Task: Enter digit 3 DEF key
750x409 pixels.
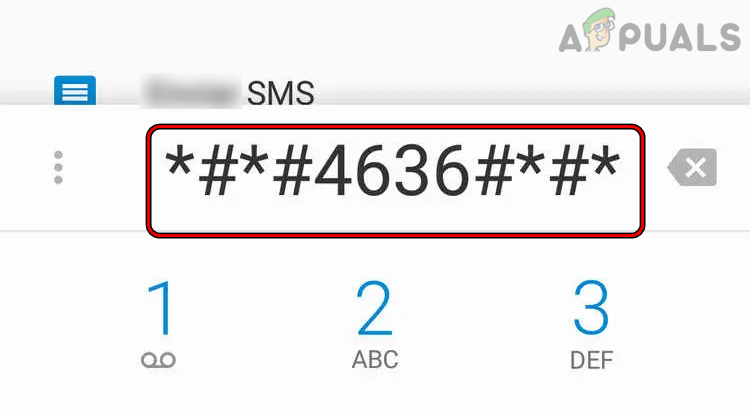Action: click(591, 323)
